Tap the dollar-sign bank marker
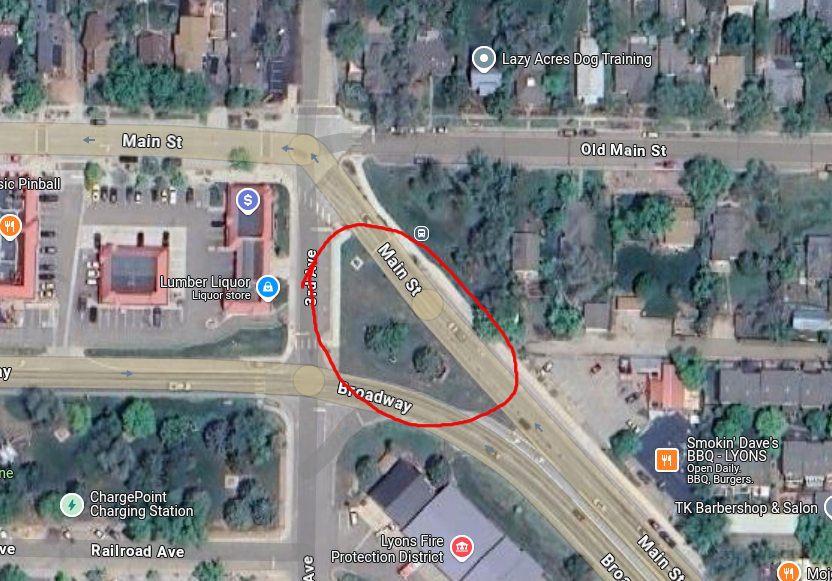The width and height of the screenshot is (832, 581). pyautogui.click(x=248, y=201)
